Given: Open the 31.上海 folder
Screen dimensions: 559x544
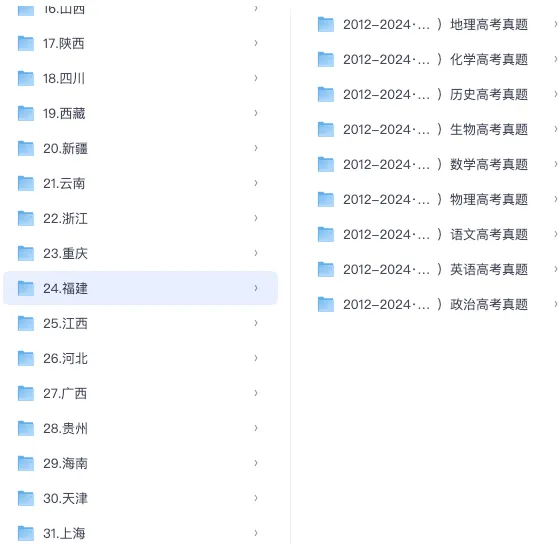Looking at the screenshot, I should click(140, 533).
